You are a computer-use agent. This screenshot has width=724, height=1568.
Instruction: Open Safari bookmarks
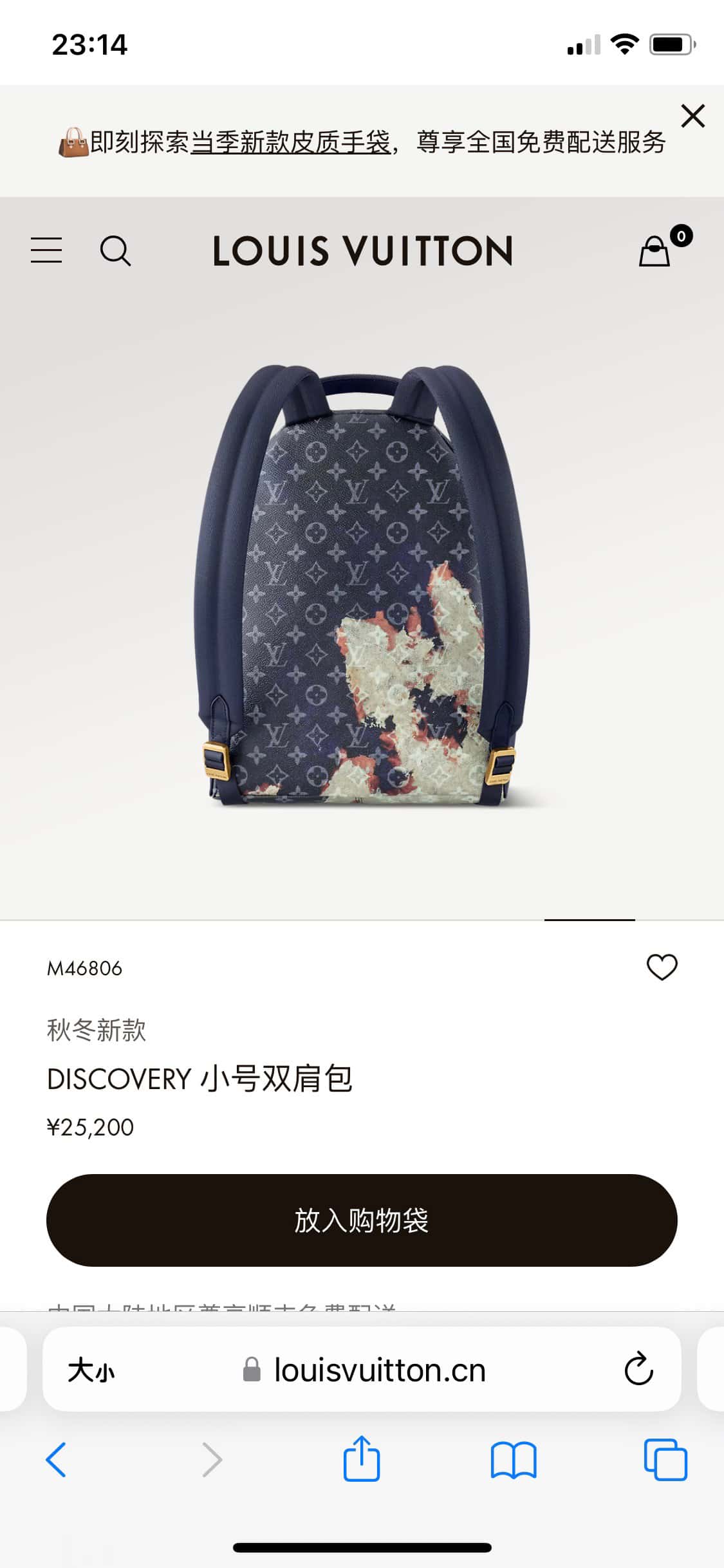pos(513,1460)
